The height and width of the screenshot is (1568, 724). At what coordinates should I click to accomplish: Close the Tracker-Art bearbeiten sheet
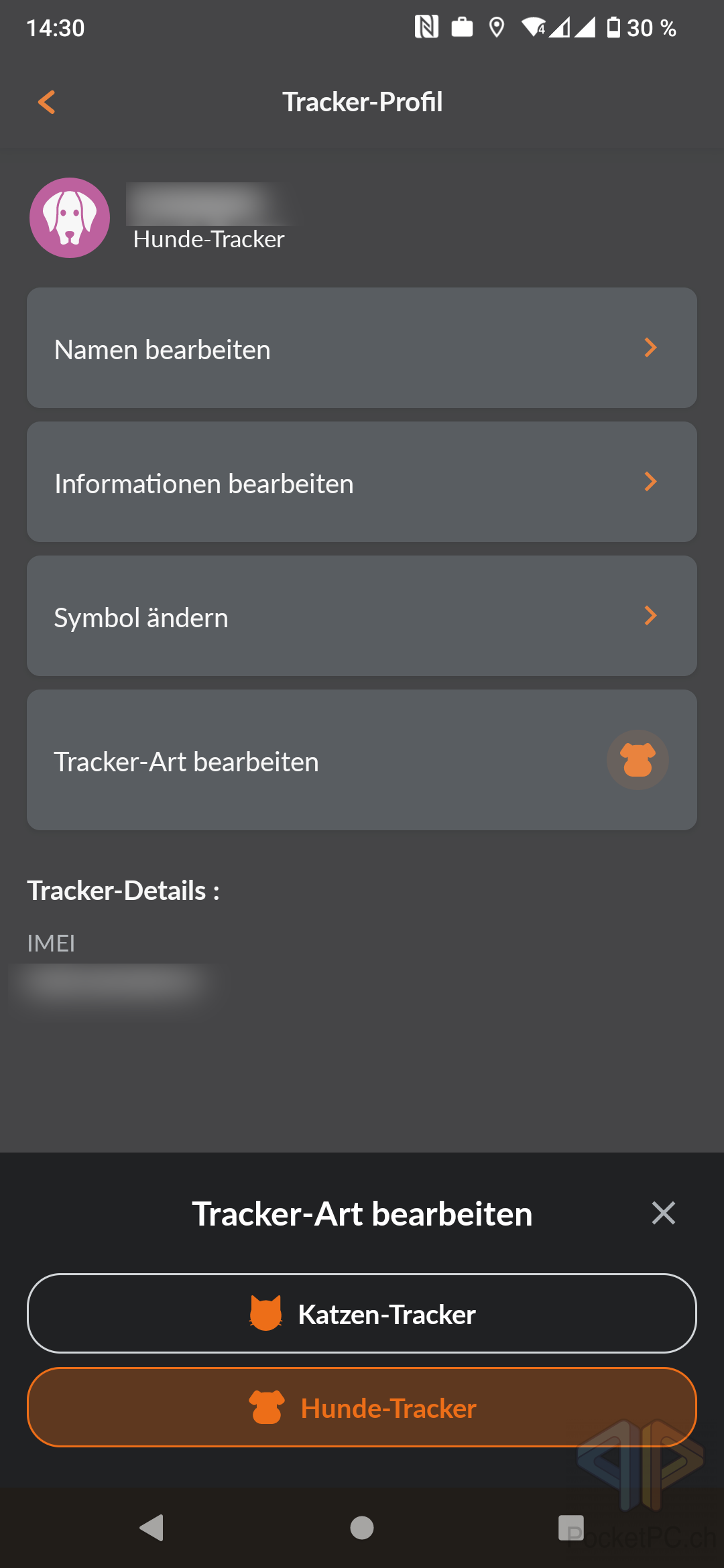point(663,1213)
